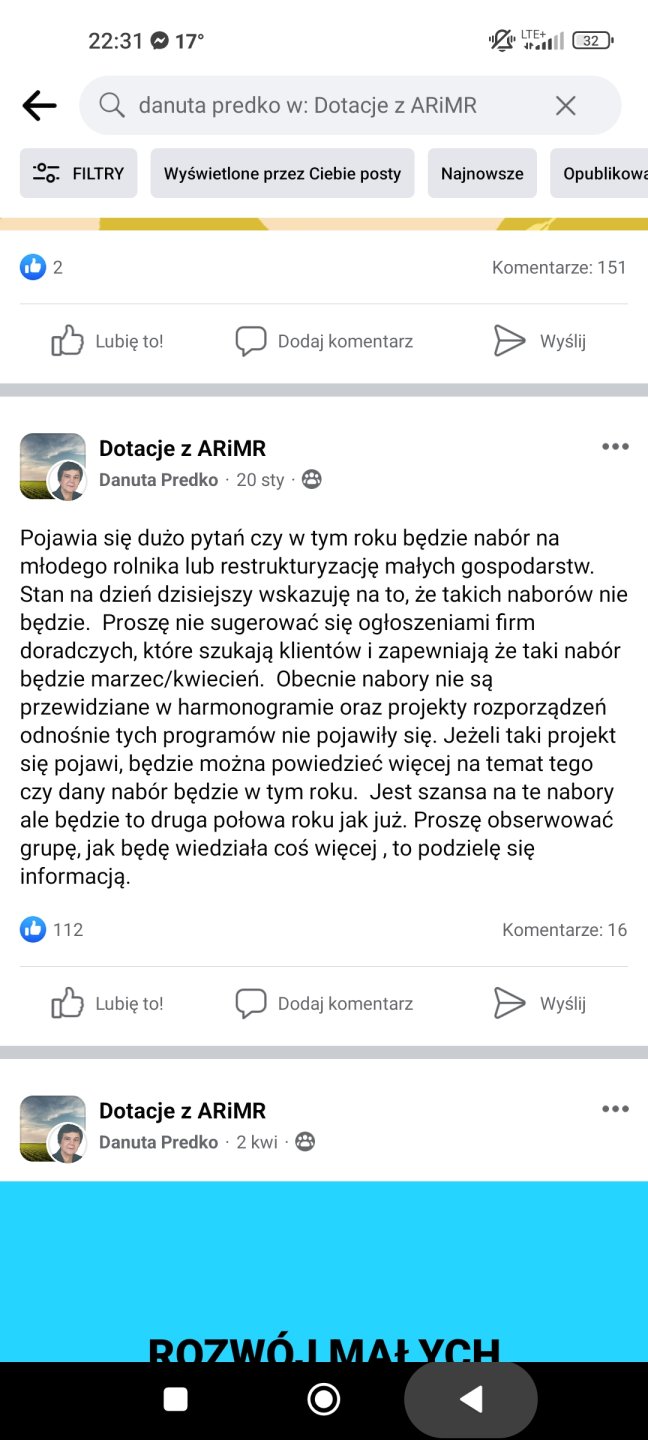Add comment on post with 151 comments
The height and width of the screenshot is (1440, 648).
point(324,341)
